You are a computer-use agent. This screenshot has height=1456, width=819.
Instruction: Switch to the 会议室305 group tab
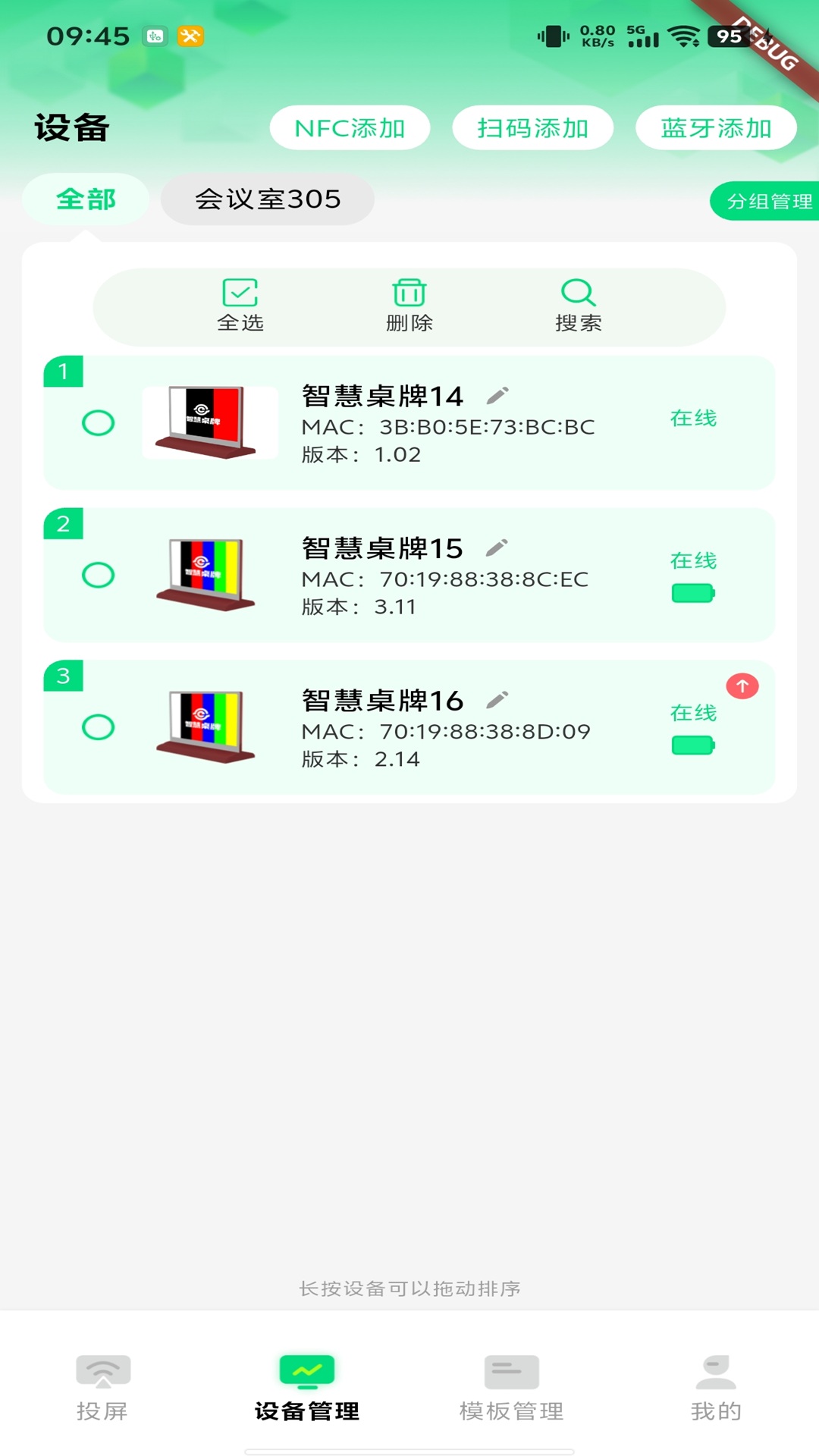coord(268,199)
